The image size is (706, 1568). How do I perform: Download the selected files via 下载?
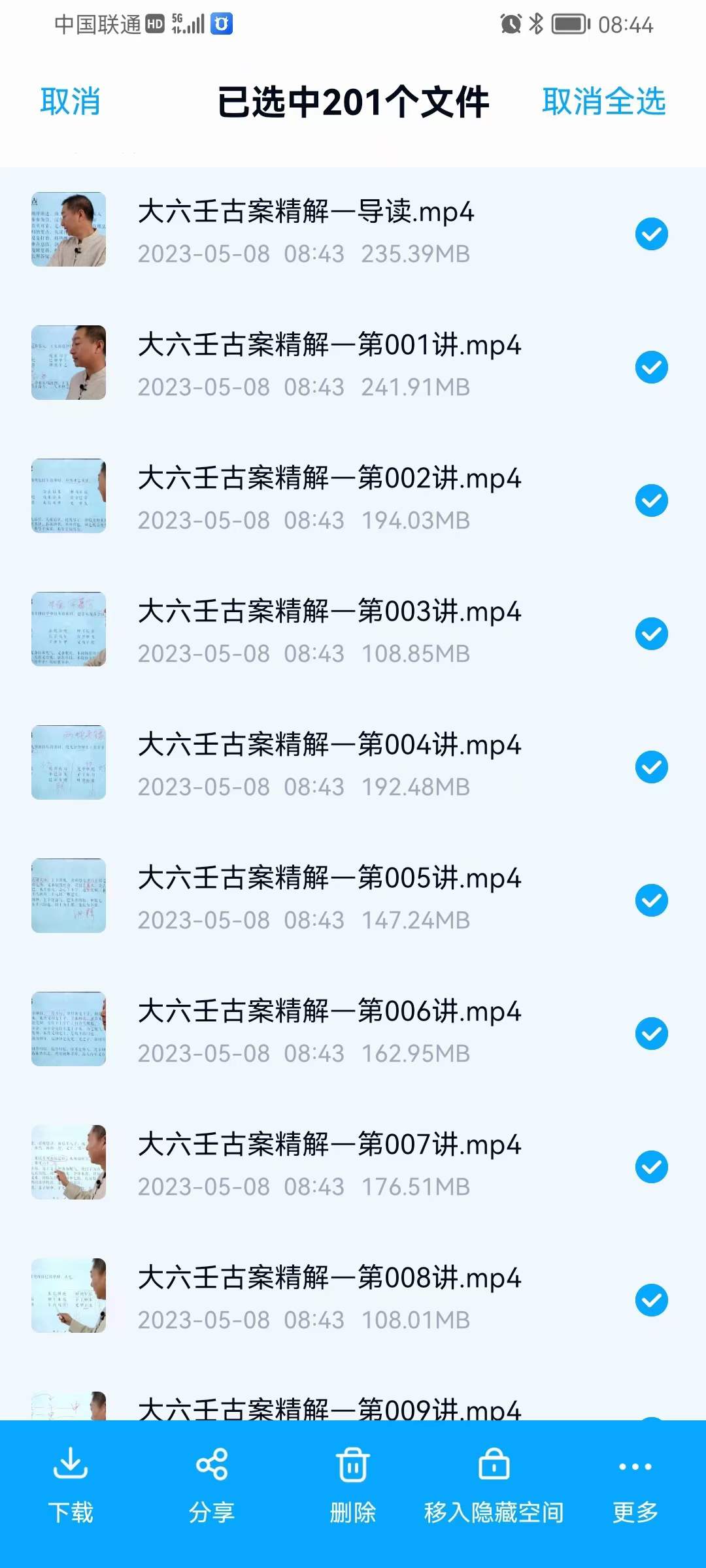pyautogui.click(x=71, y=1485)
